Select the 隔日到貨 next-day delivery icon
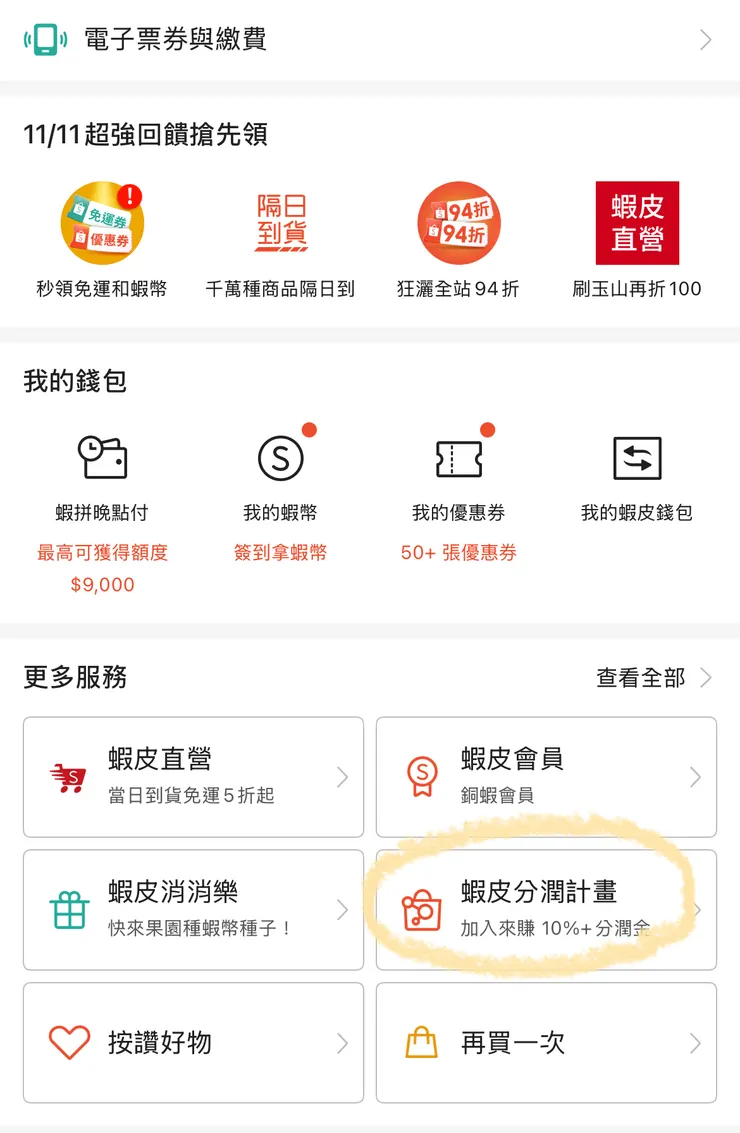The image size is (740, 1133). pyautogui.click(x=281, y=223)
